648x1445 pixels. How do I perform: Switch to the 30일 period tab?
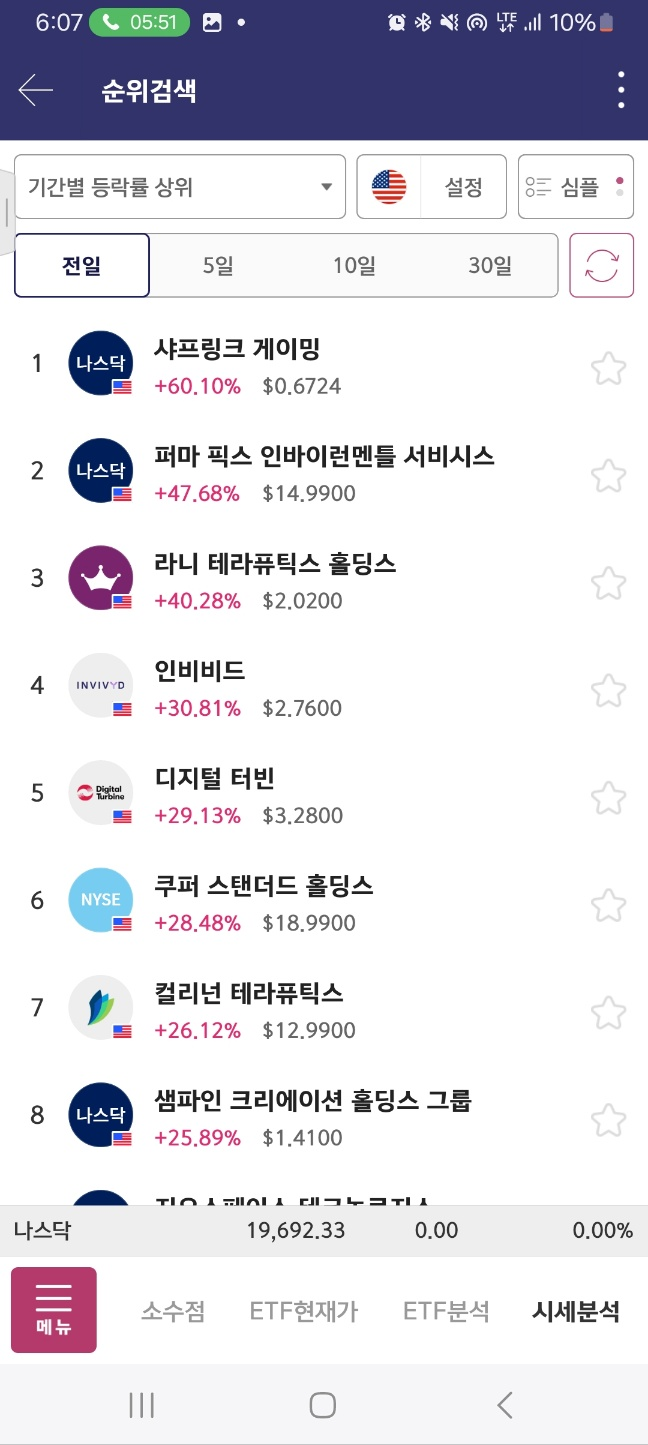coord(490,266)
